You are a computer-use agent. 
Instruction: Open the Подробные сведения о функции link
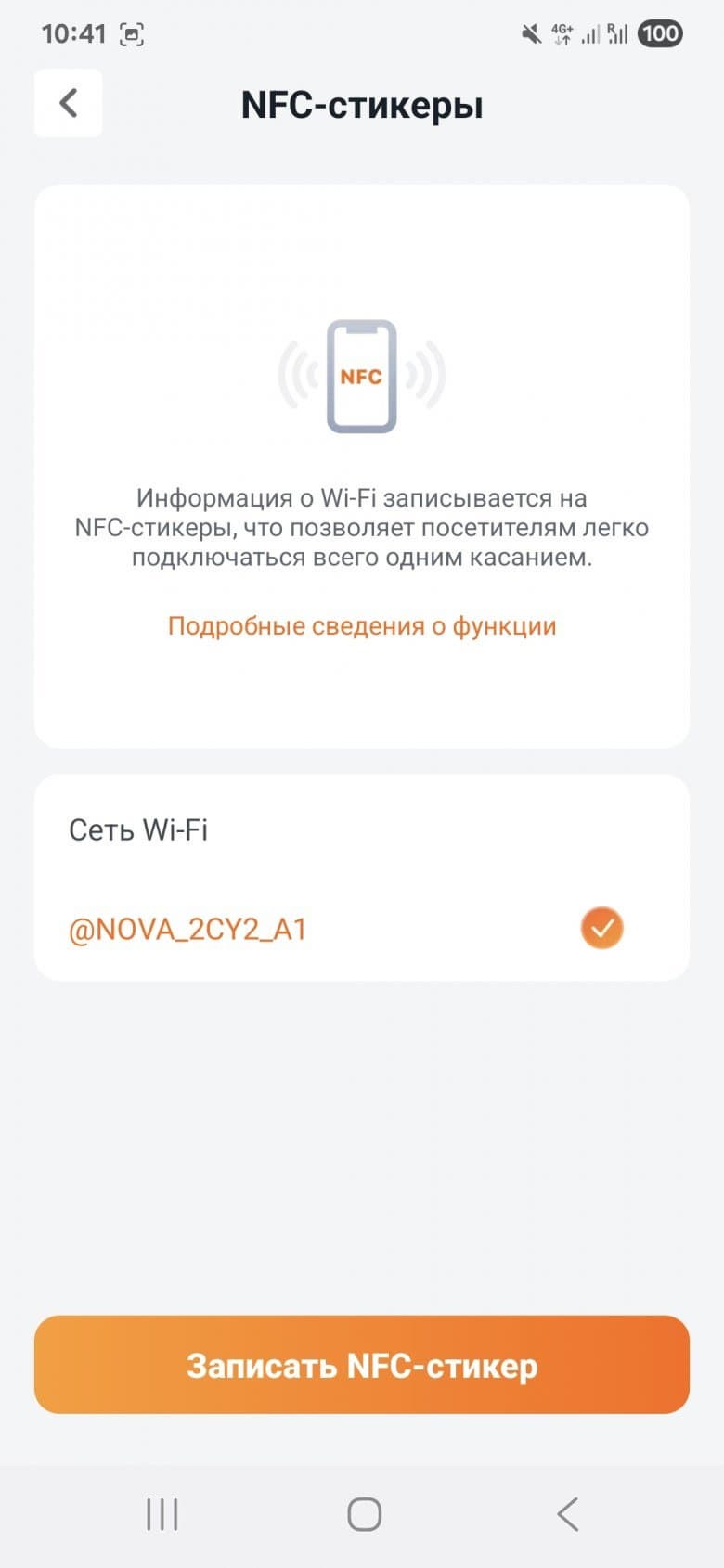(361, 626)
